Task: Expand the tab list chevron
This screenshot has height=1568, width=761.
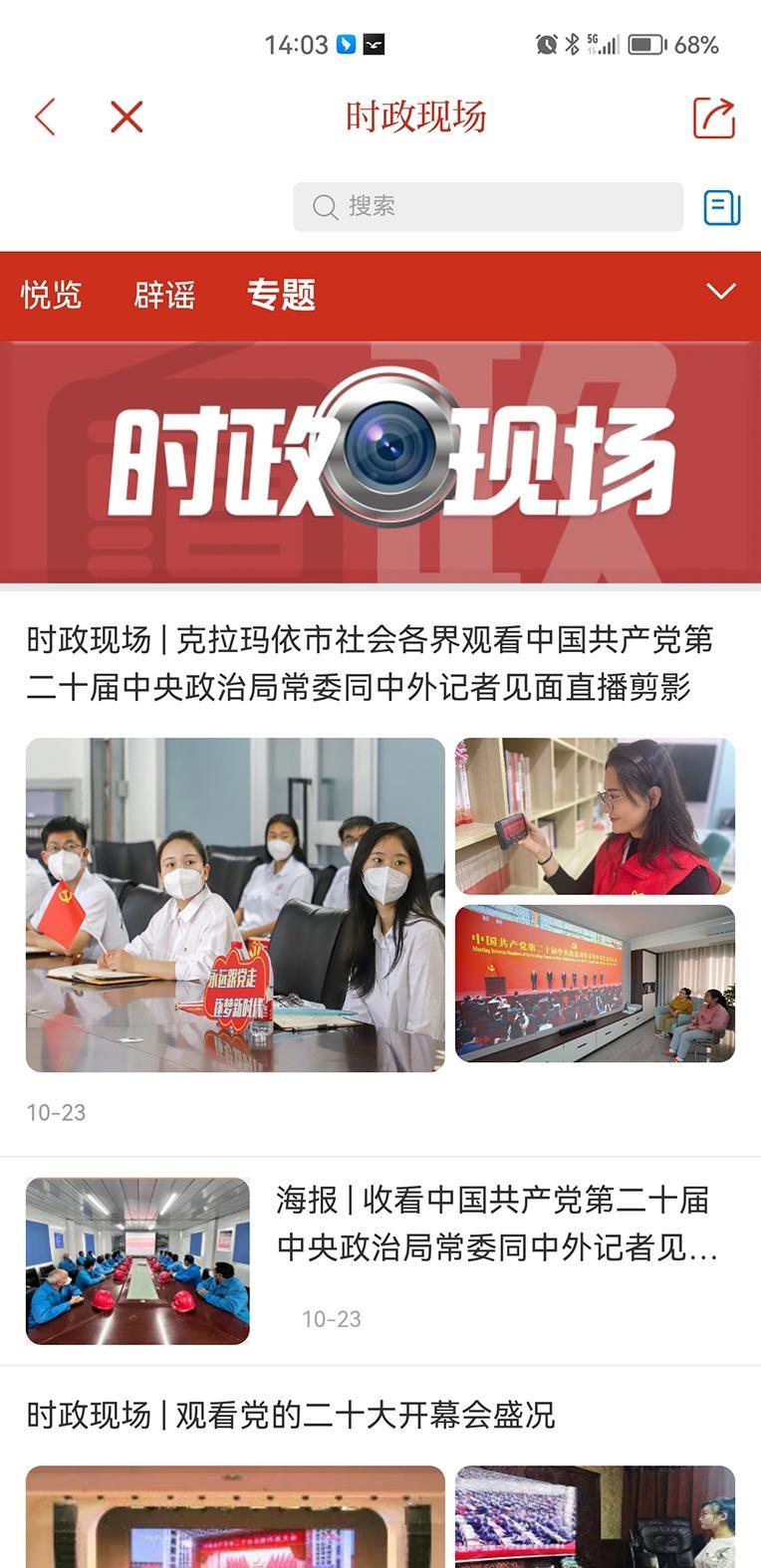Action: [x=720, y=292]
